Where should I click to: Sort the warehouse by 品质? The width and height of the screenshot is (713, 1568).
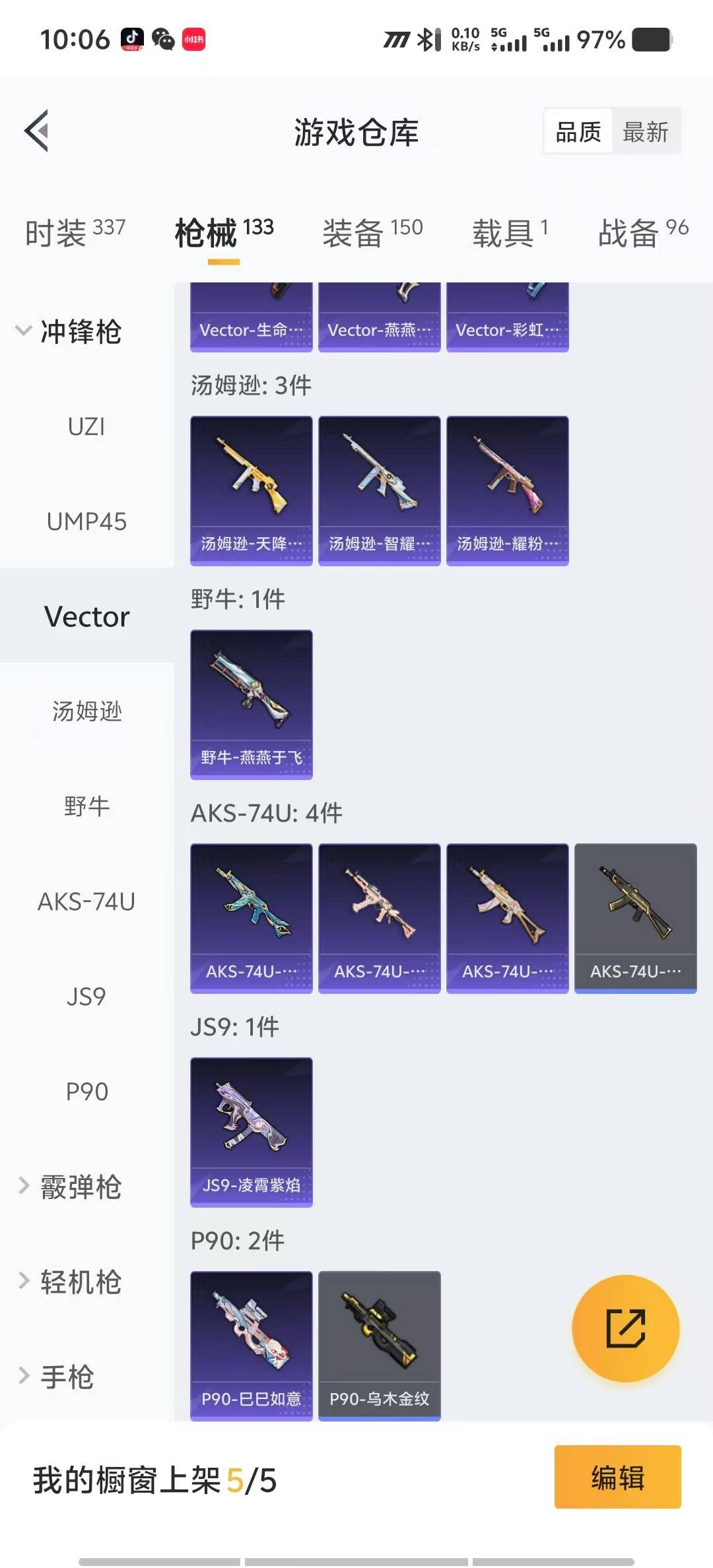pos(578,132)
